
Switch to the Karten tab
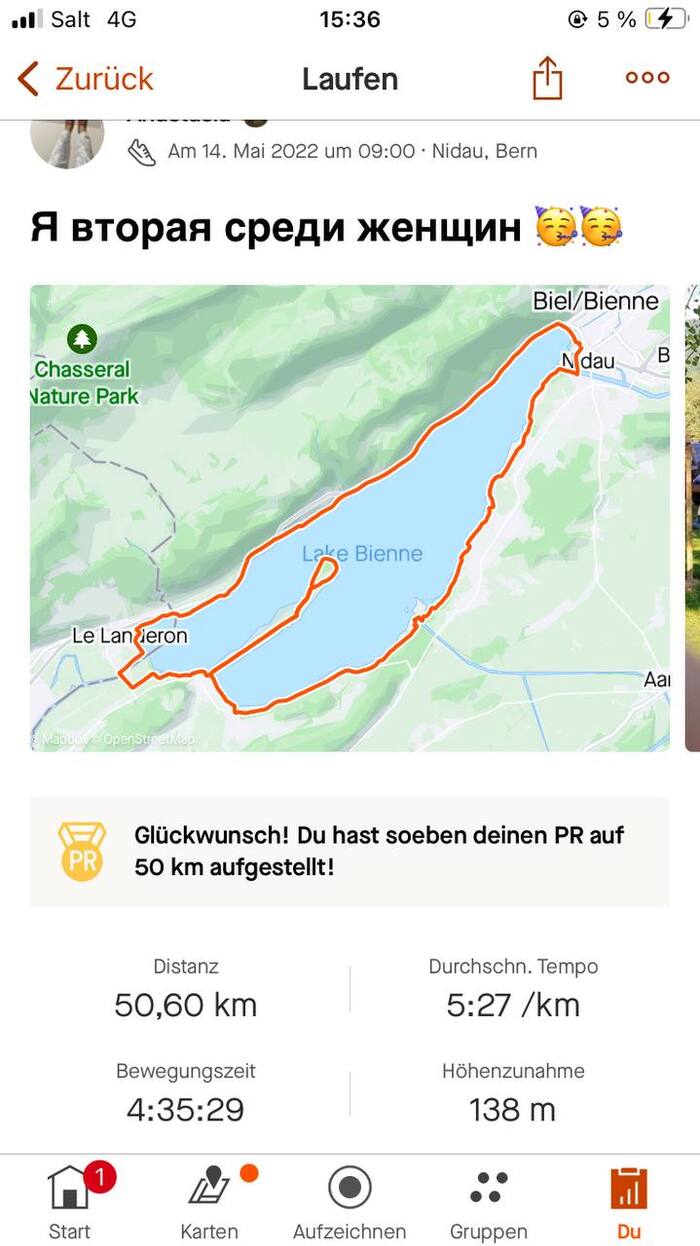pyautogui.click(x=210, y=1201)
